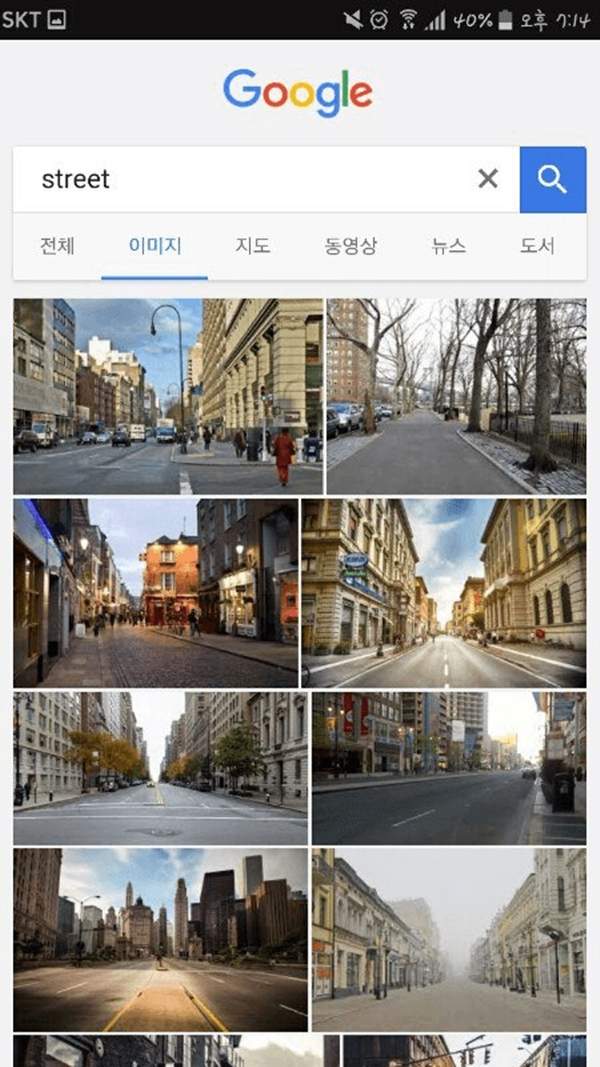Go to the 뉴스 tab
Viewport: 600px width, 1067px height.
point(449,246)
